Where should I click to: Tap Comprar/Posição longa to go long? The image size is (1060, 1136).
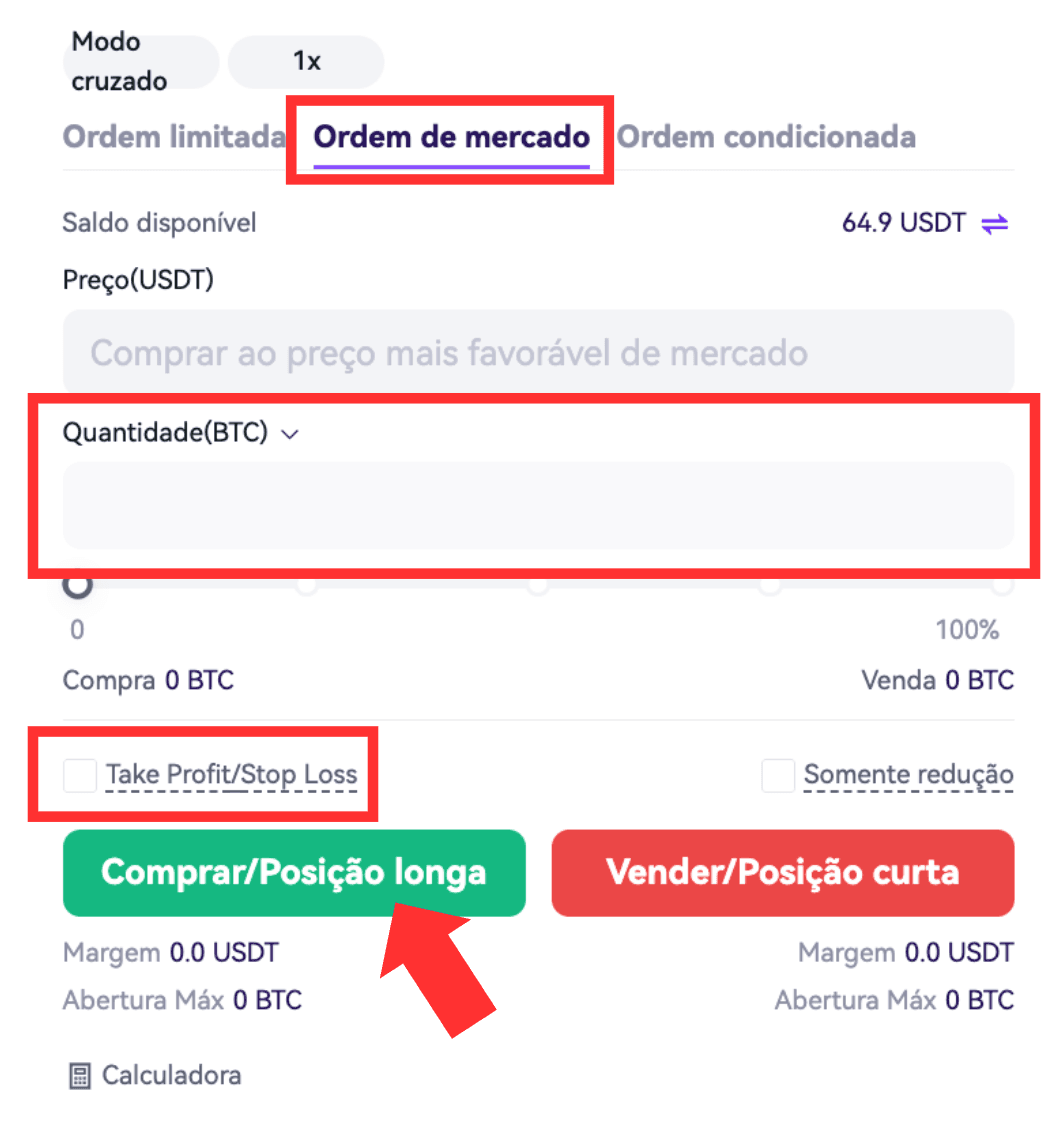coord(294,873)
